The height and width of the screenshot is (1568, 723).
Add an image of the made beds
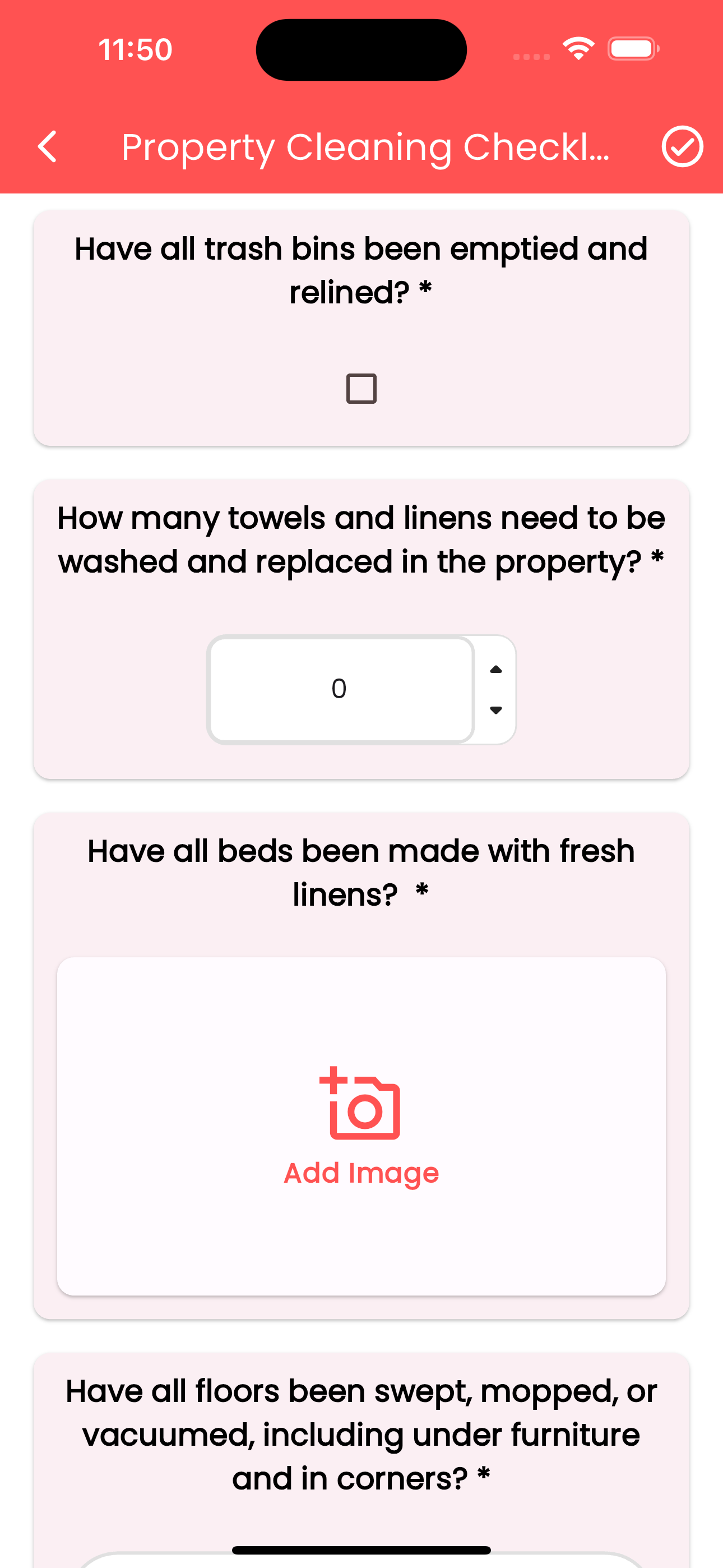[x=361, y=1126]
